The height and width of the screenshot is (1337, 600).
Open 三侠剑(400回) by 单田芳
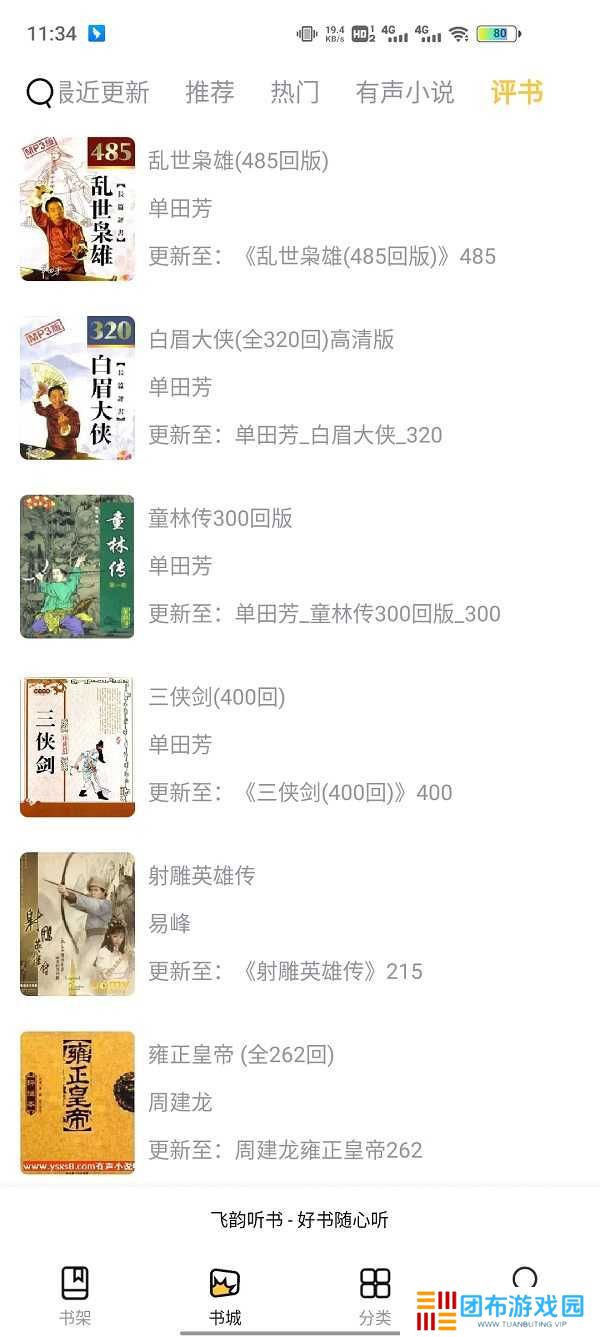(300, 745)
